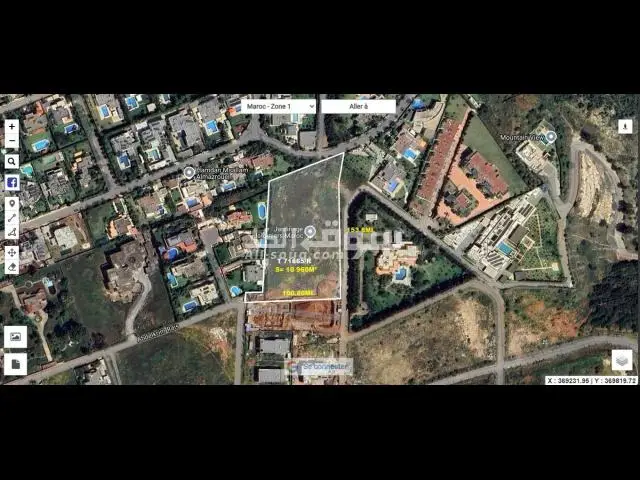
Task: Zoom out of the map
Action: tap(12, 142)
